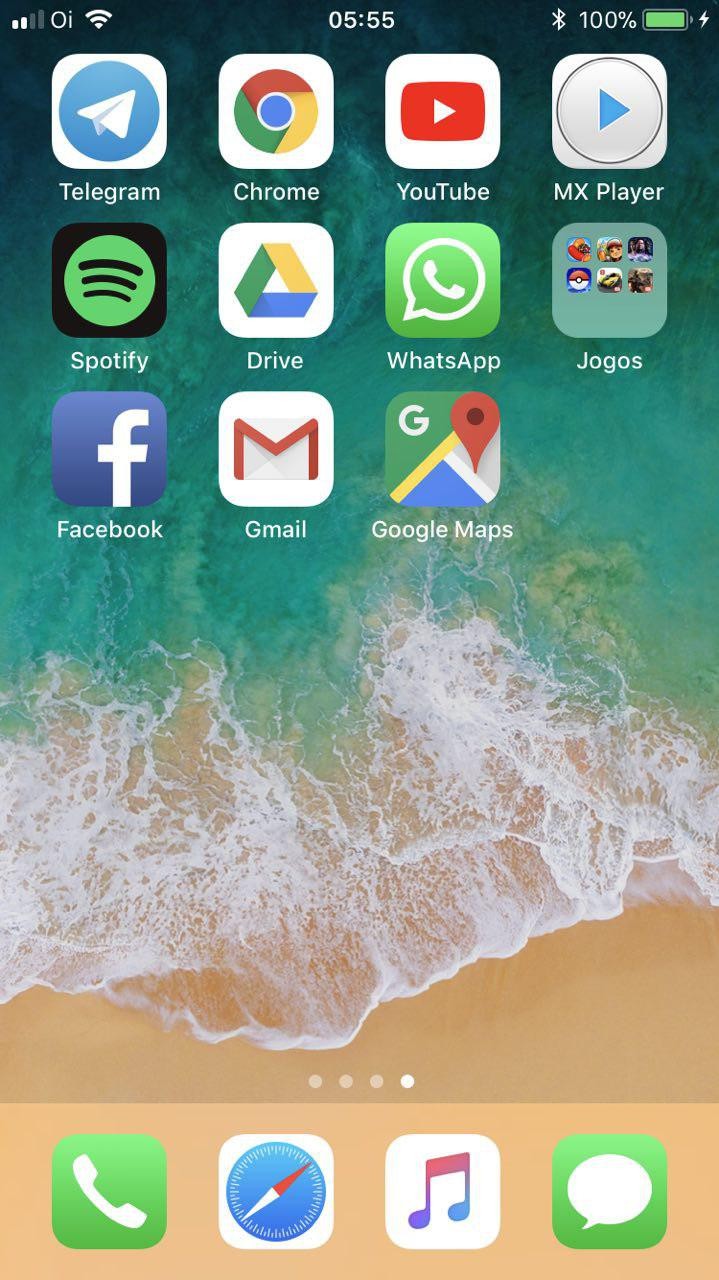Viewport: 719px width, 1280px height.
Task: Open the YouTube app
Action: pos(442,111)
